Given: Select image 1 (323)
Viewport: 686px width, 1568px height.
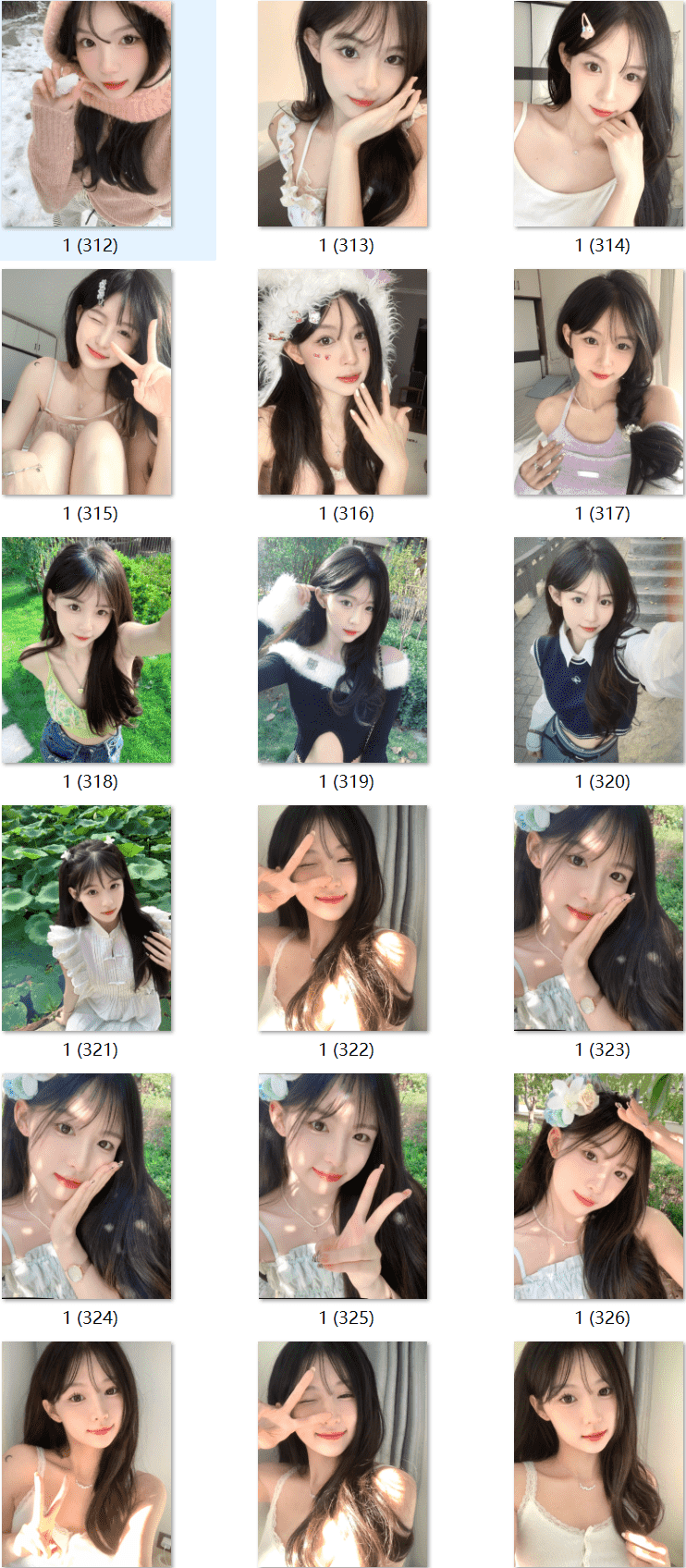Looking at the screenshot, I should coord(599,918).
